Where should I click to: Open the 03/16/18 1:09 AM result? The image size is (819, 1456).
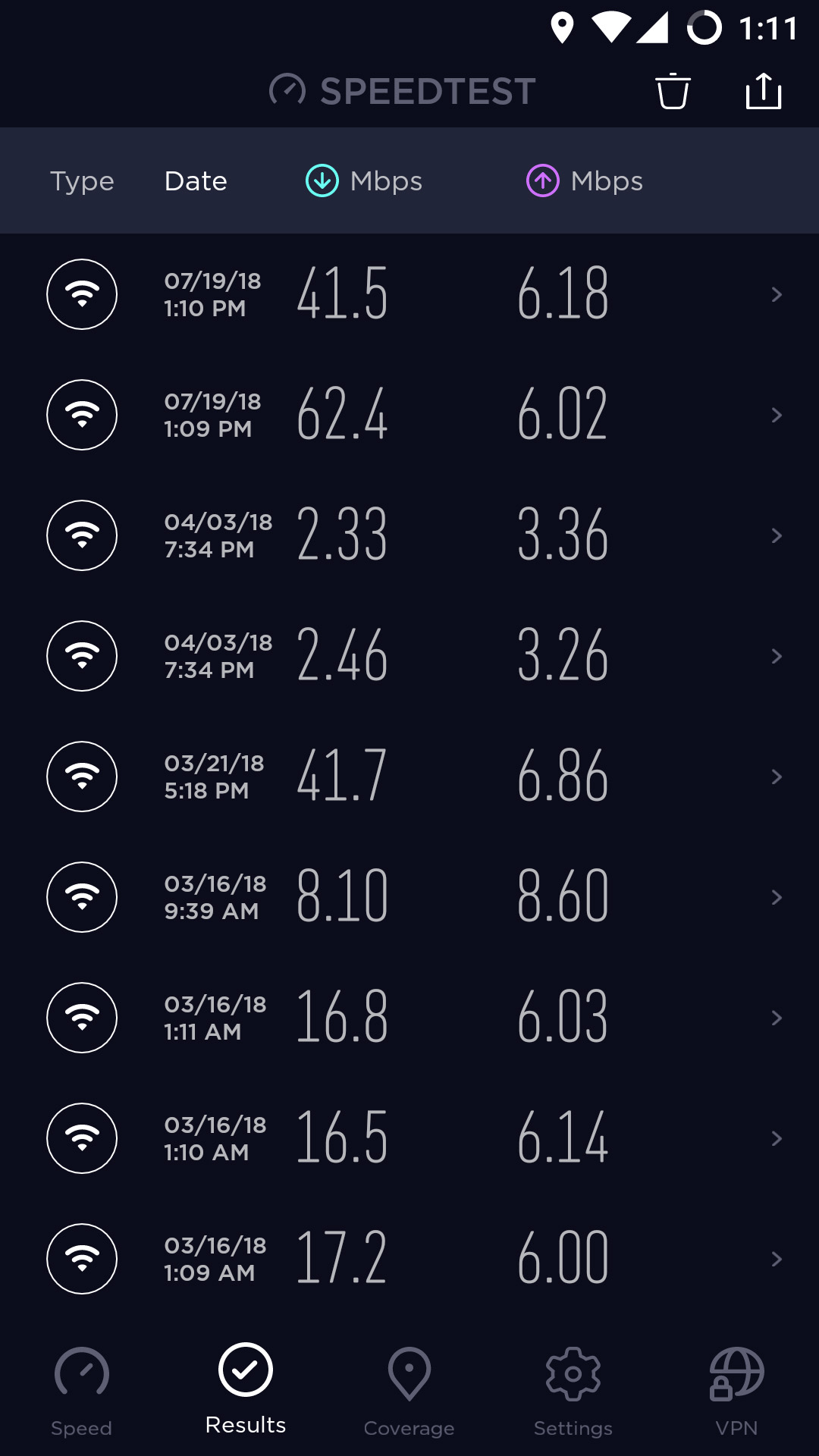coord(409,1259)
